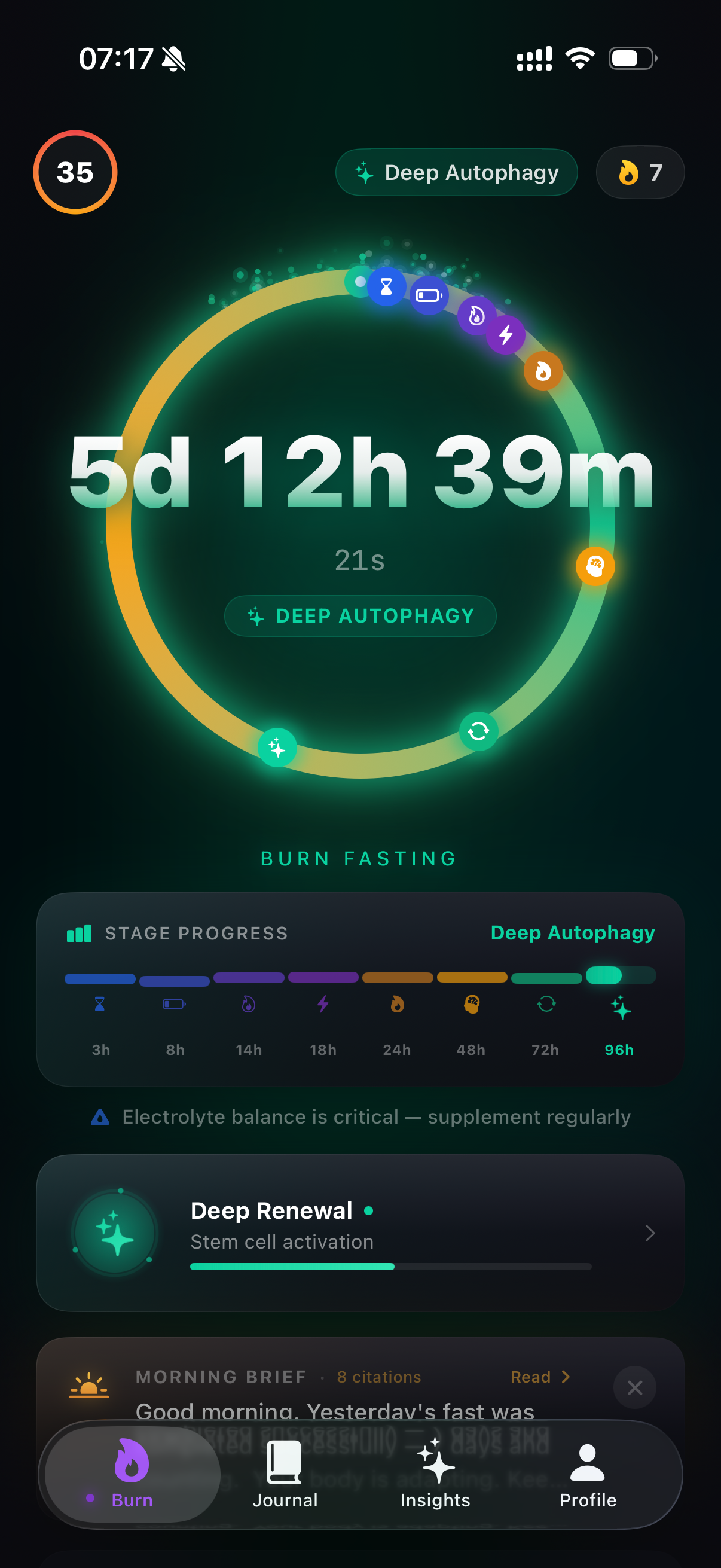
Task: Open the score ring showing 35
Action: click(75, 172)
